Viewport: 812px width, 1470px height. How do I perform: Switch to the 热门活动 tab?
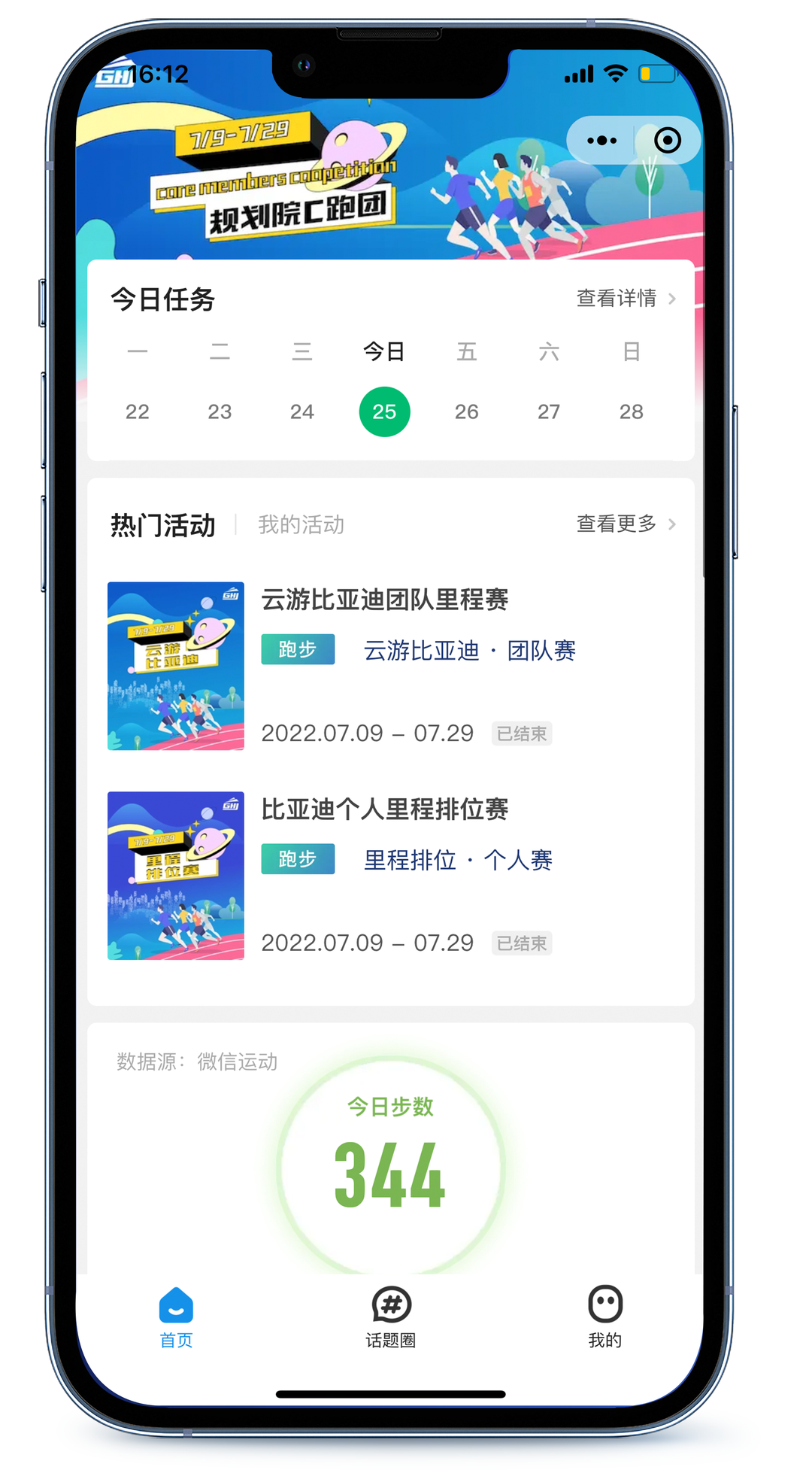tap(163, 525)
